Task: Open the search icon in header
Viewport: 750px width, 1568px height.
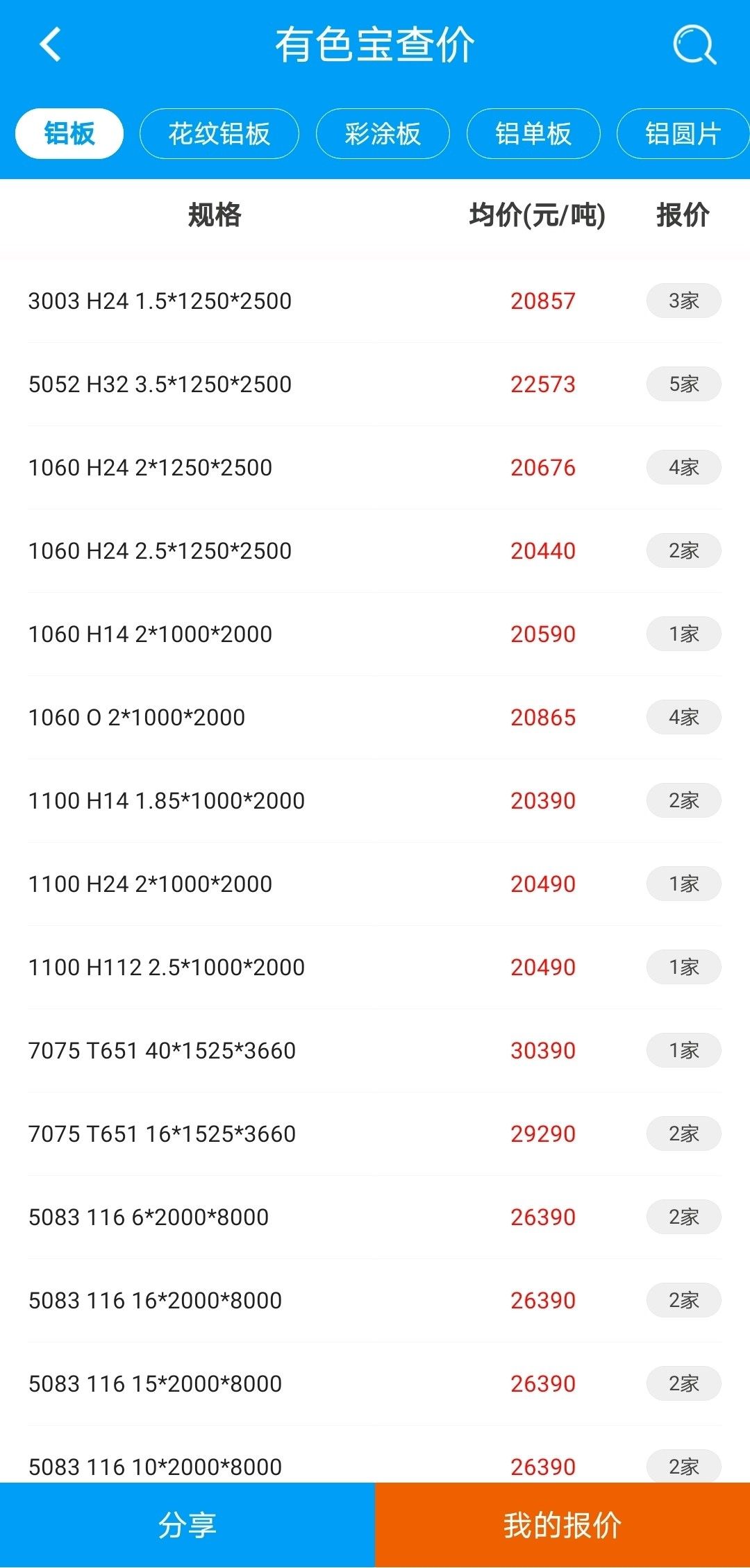Action: point(694,45)
